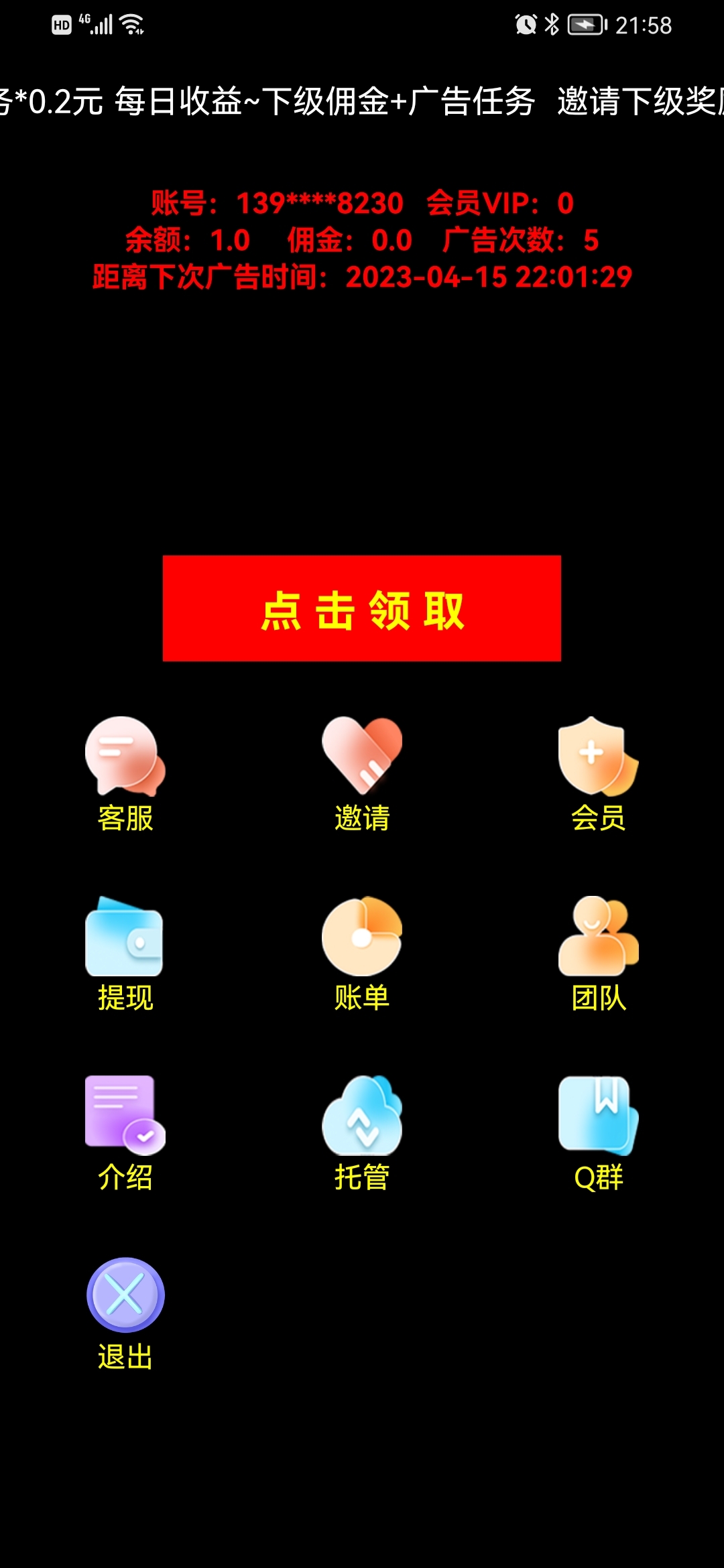The height and width of the screenshot is (1568, 724).
Task: Read the 介绍 introduction
Action: pyautogui.click(x=125, y=1132)
